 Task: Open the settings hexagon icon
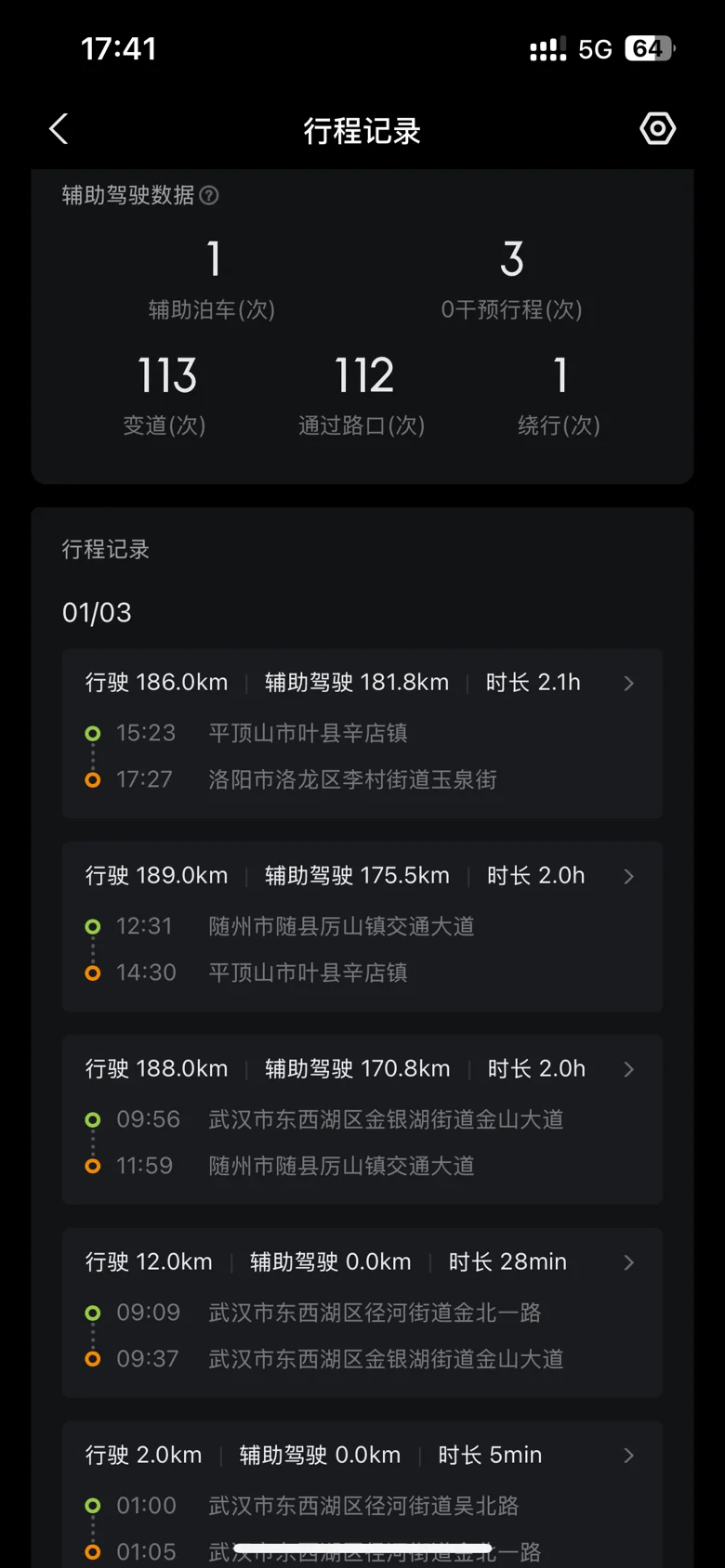tap(657, 129)
